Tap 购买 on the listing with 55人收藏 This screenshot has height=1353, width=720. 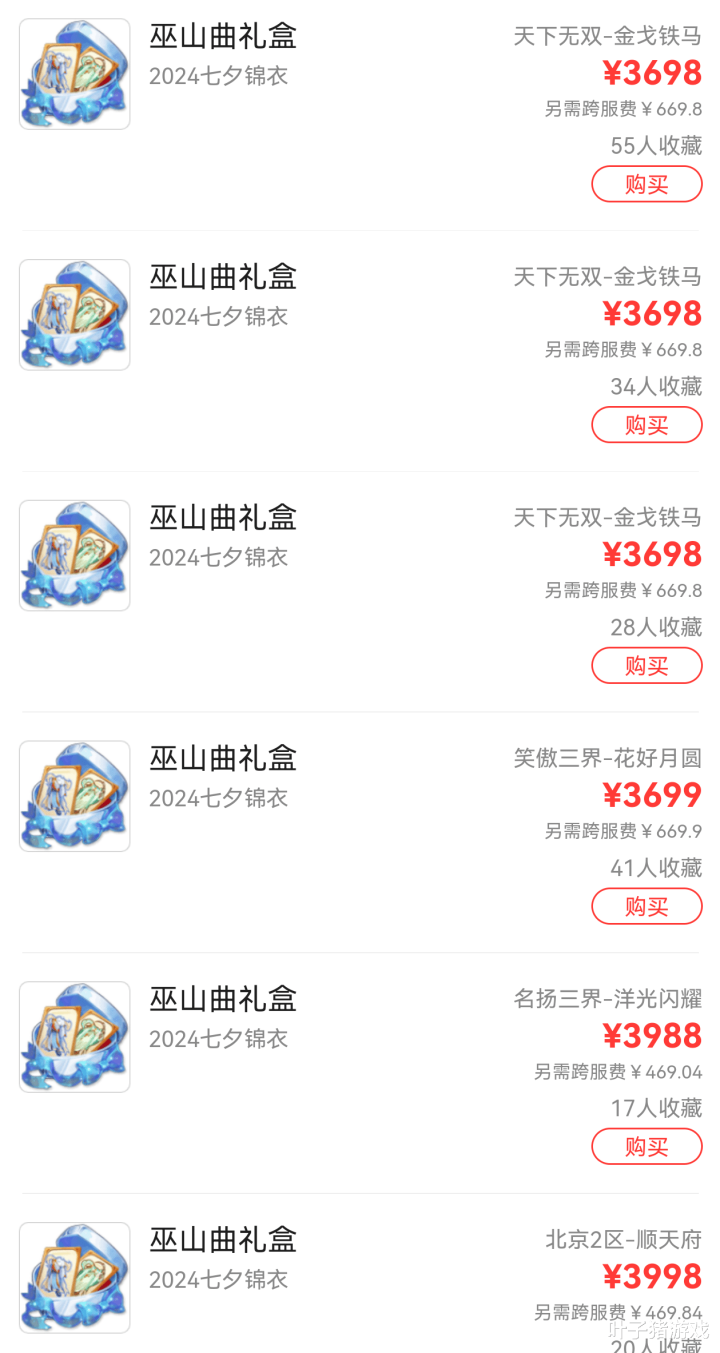coord(646,184)
